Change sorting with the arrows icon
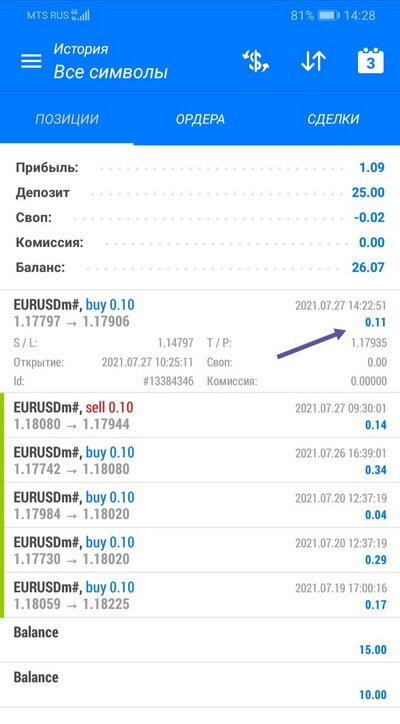 pos(313,61)
